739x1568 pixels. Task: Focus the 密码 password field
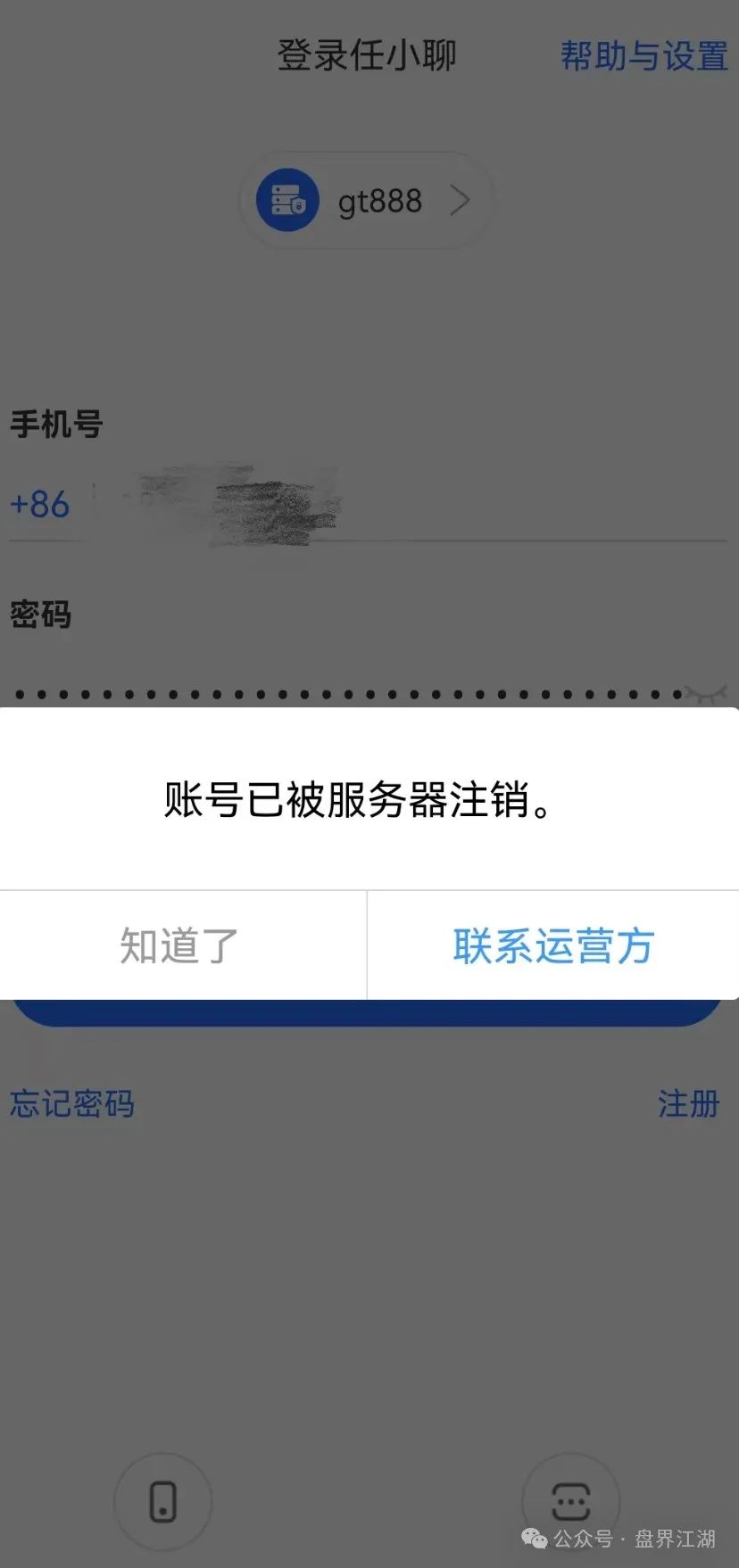(348, 693)
